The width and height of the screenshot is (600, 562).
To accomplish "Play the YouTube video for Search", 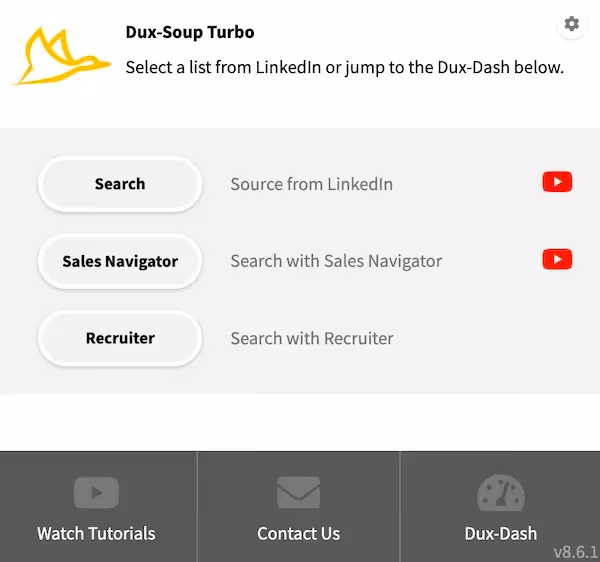I will click(557, 182).
